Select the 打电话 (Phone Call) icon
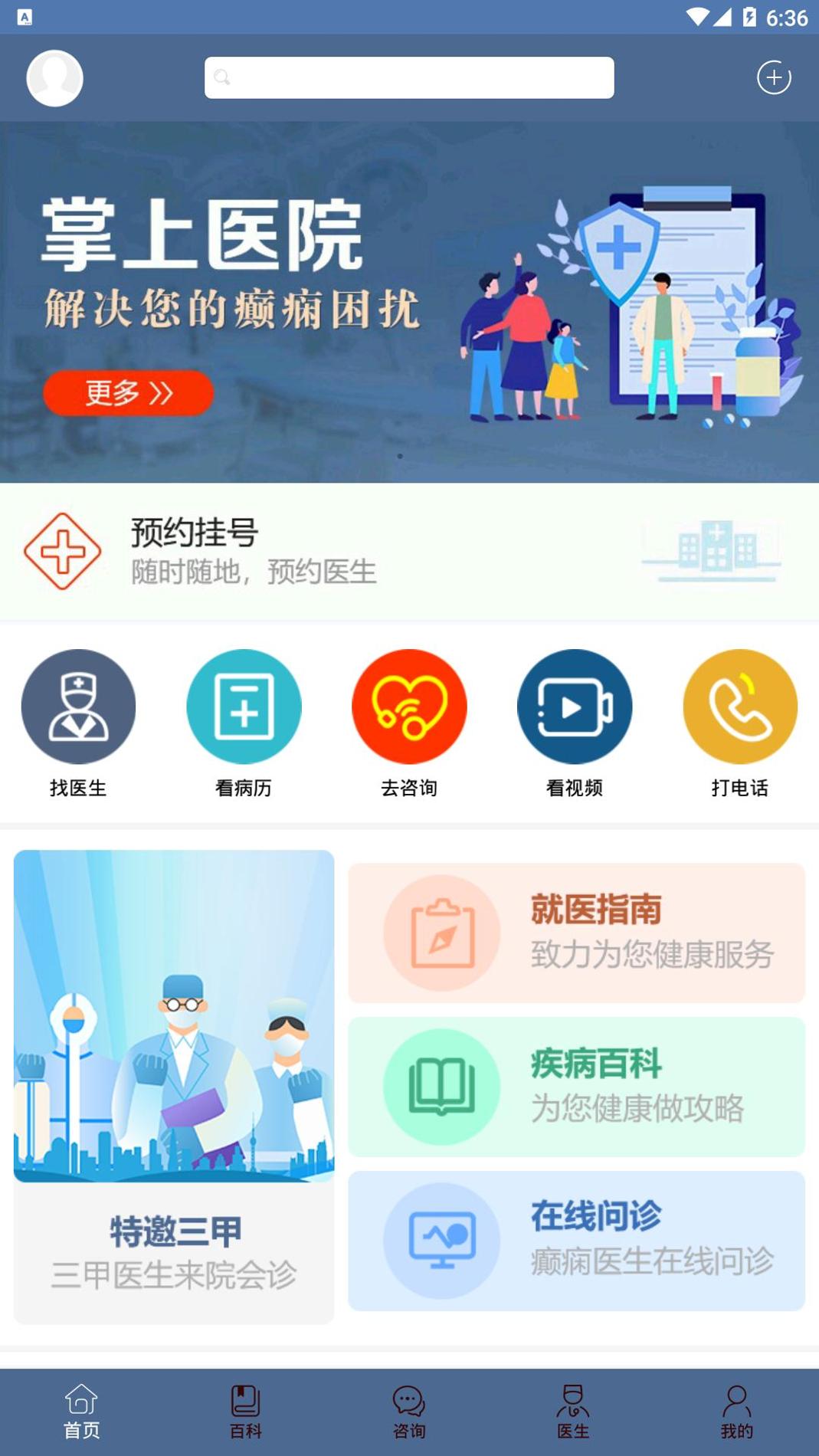Viewport: 819px width, 1456px height. pos(738,707)
